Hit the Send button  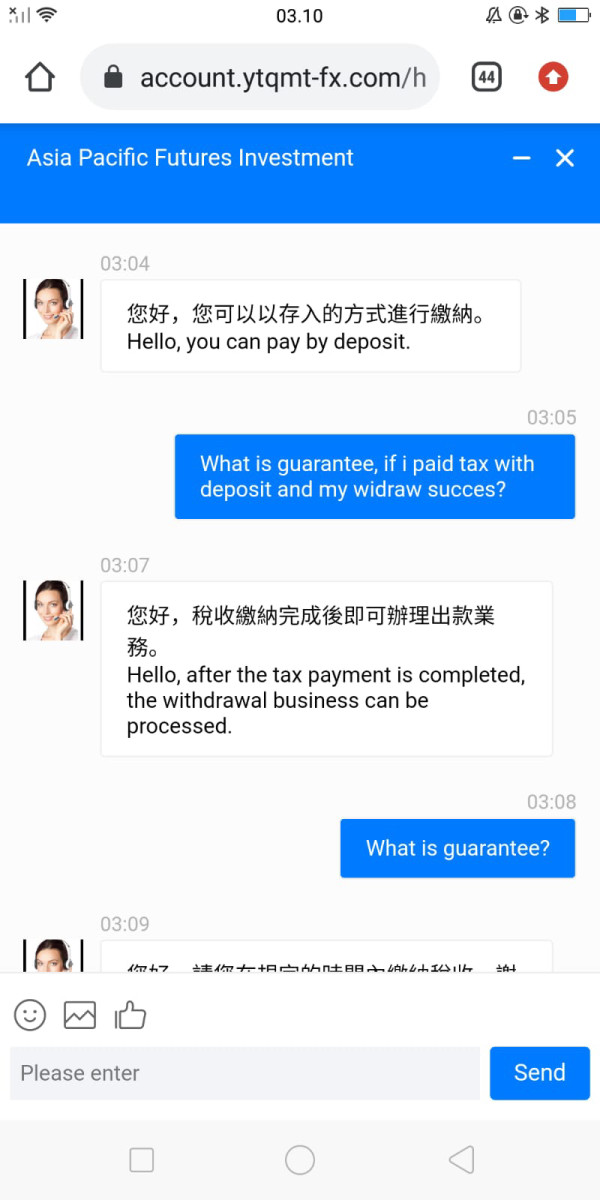540,1073
